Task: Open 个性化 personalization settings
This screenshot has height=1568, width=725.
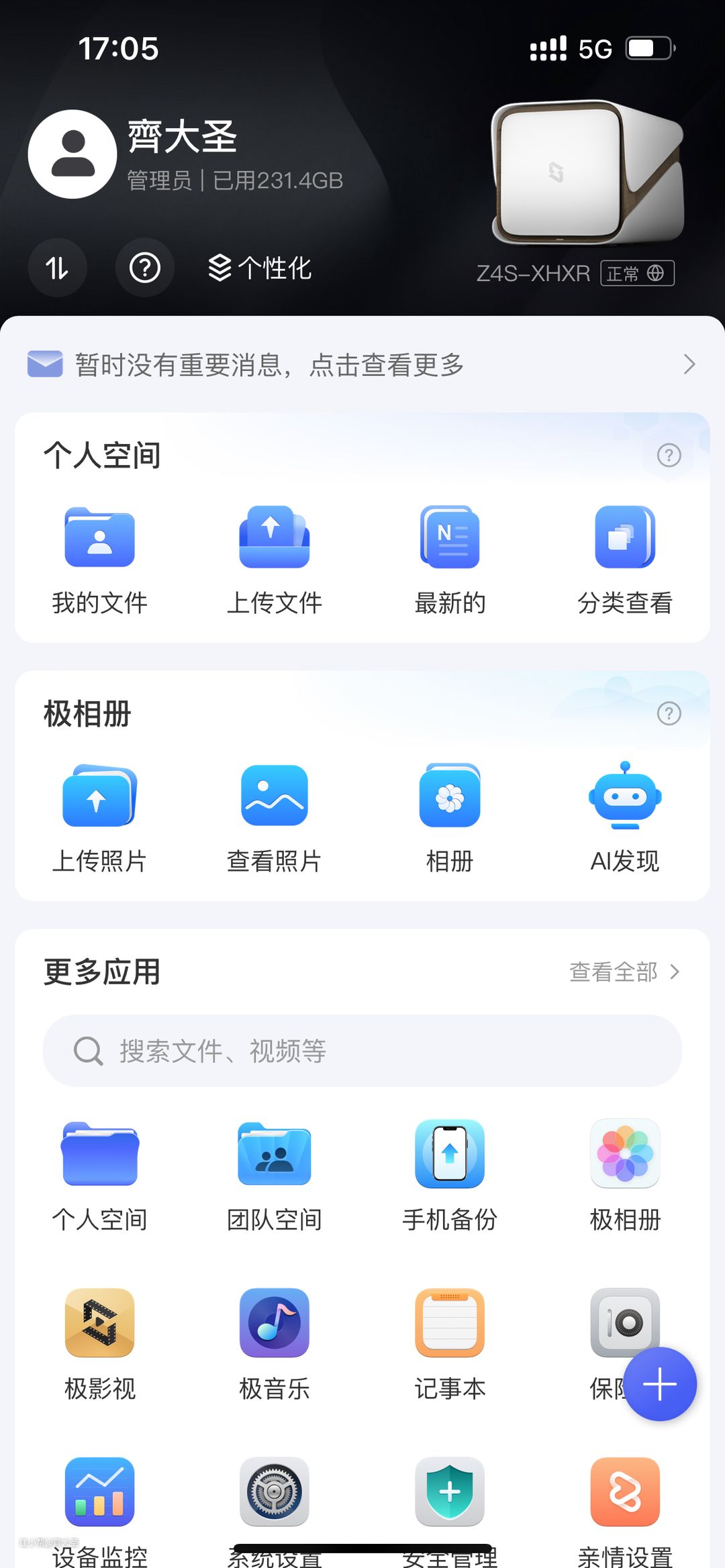Action: [259, 268]
